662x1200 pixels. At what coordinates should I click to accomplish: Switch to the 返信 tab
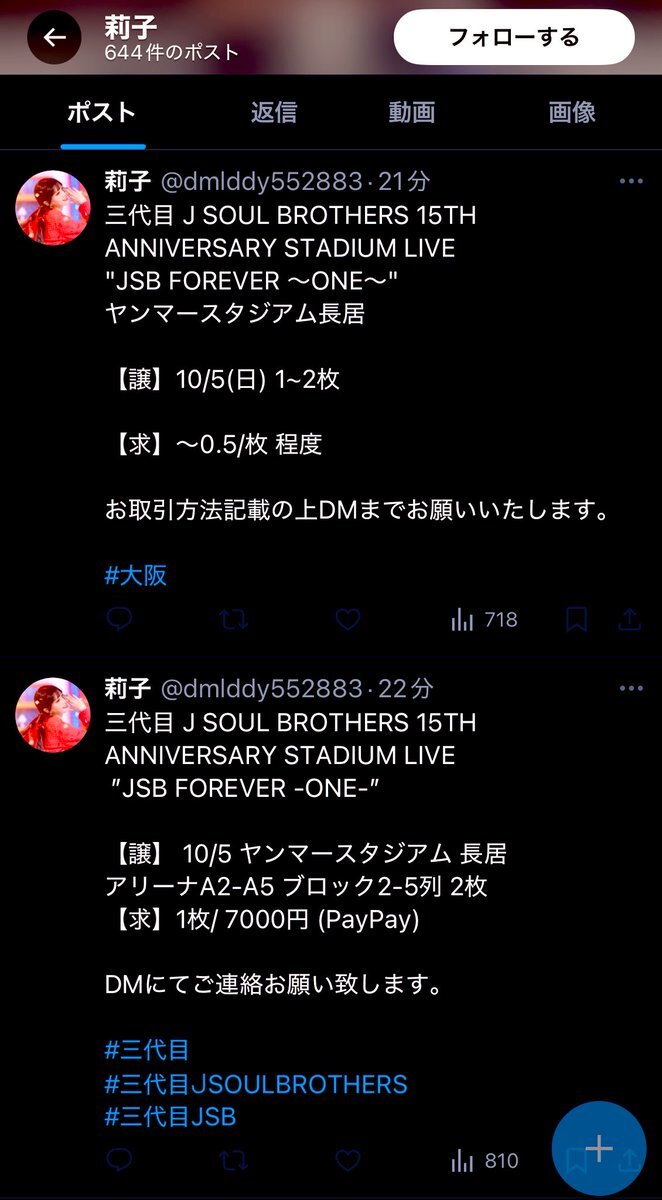tap(273, 112)
